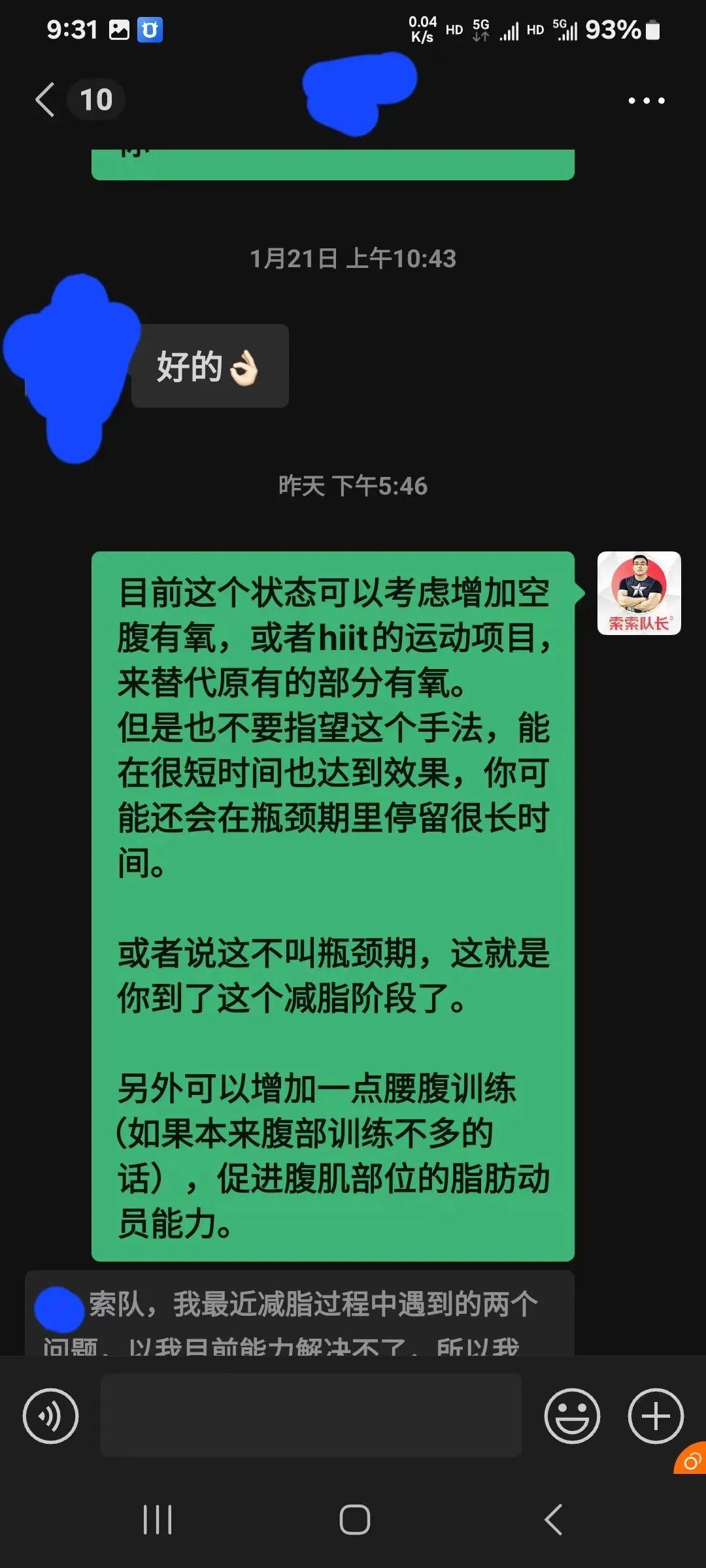Open the 索索队长 avatar profile
The width and height of the screenshot is (706, 1568).
tap(639, 593)
